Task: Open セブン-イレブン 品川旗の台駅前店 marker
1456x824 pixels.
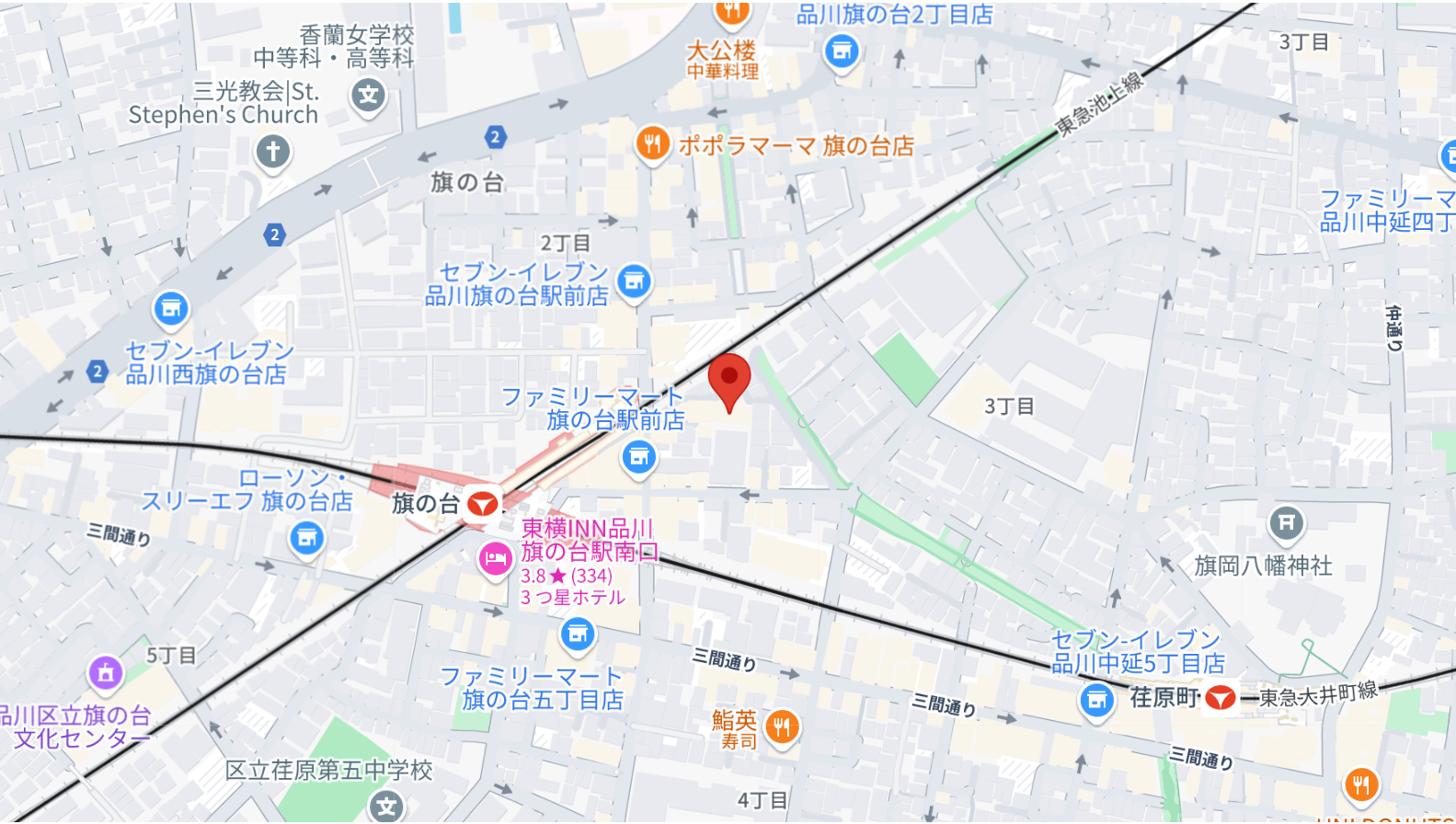Action: [634, 280]
